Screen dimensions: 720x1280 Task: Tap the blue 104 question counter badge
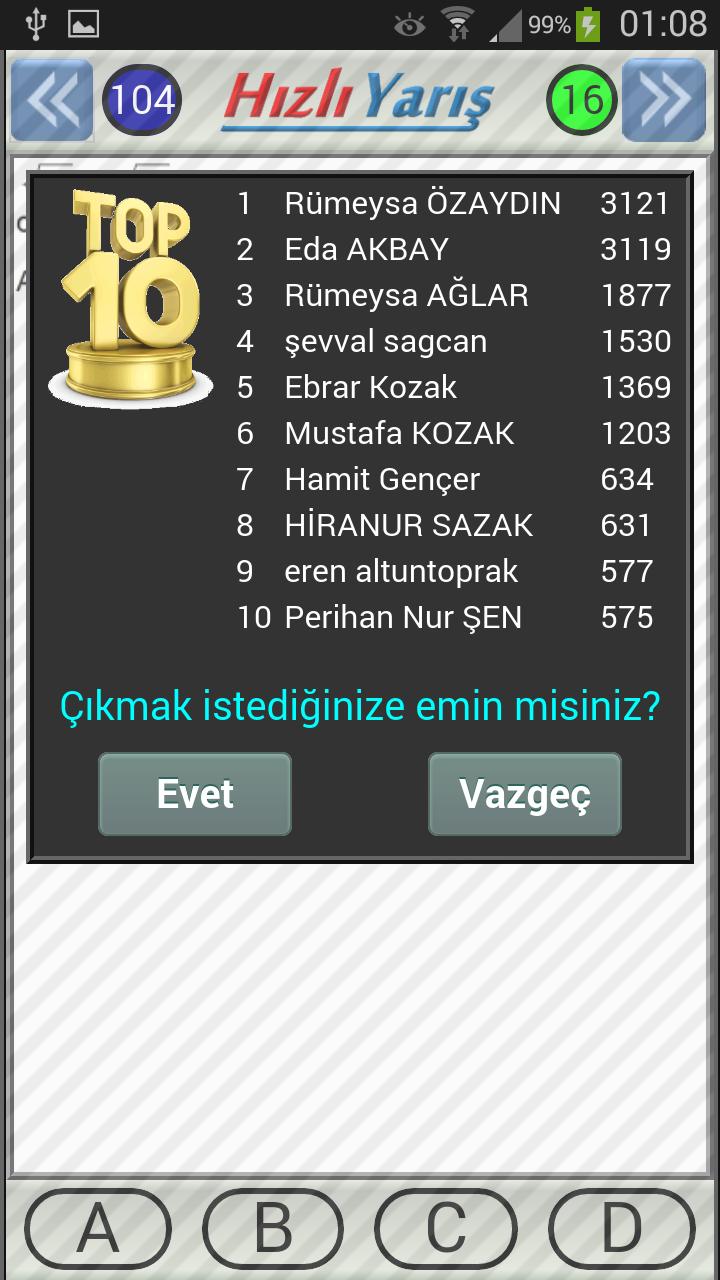click(143, 100)
